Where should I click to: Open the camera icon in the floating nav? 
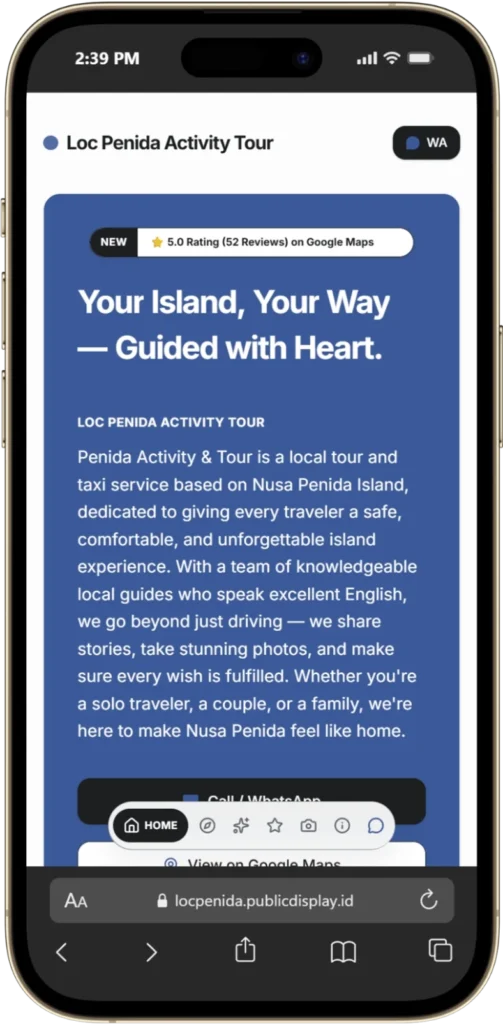point(308,826)
